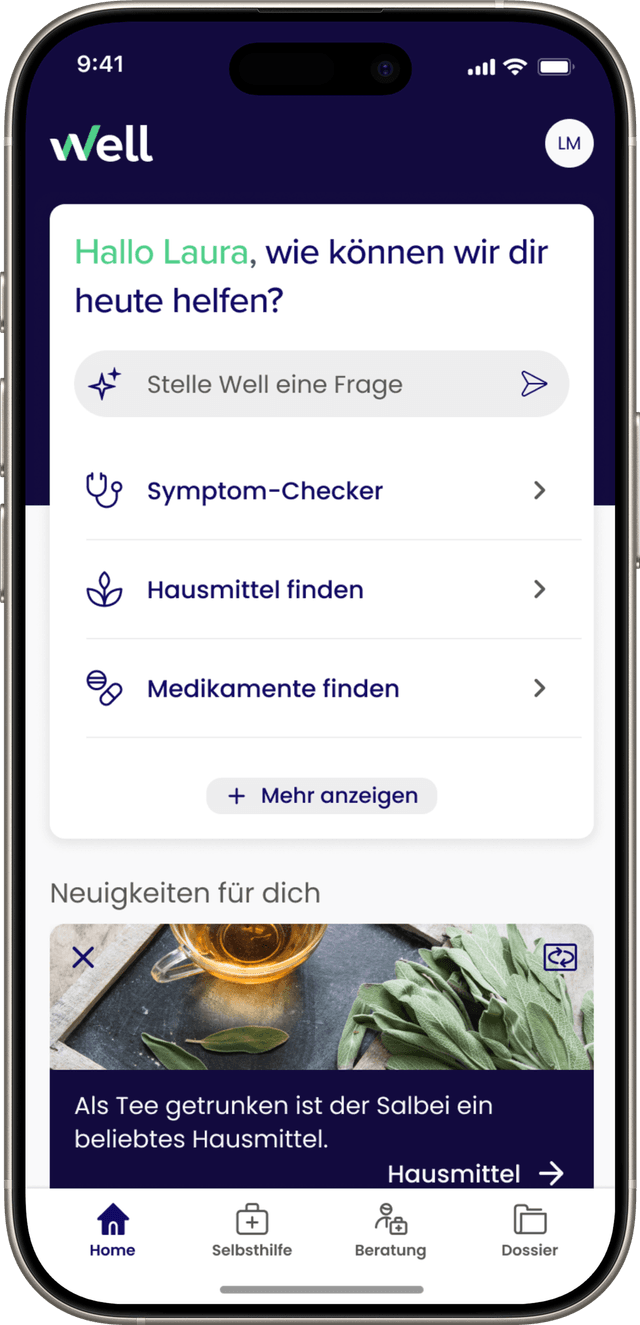Expand the list with Mehr anzeigen

tap(322, 796)
